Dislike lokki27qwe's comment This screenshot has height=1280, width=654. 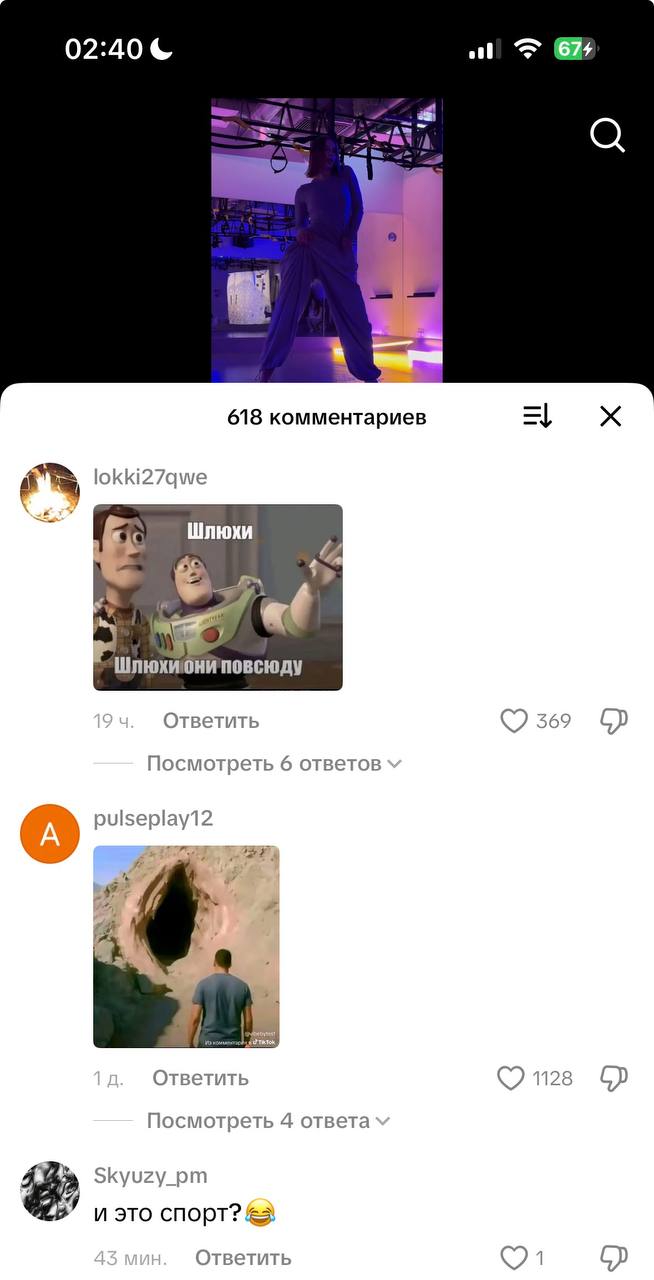click(613, 721)
